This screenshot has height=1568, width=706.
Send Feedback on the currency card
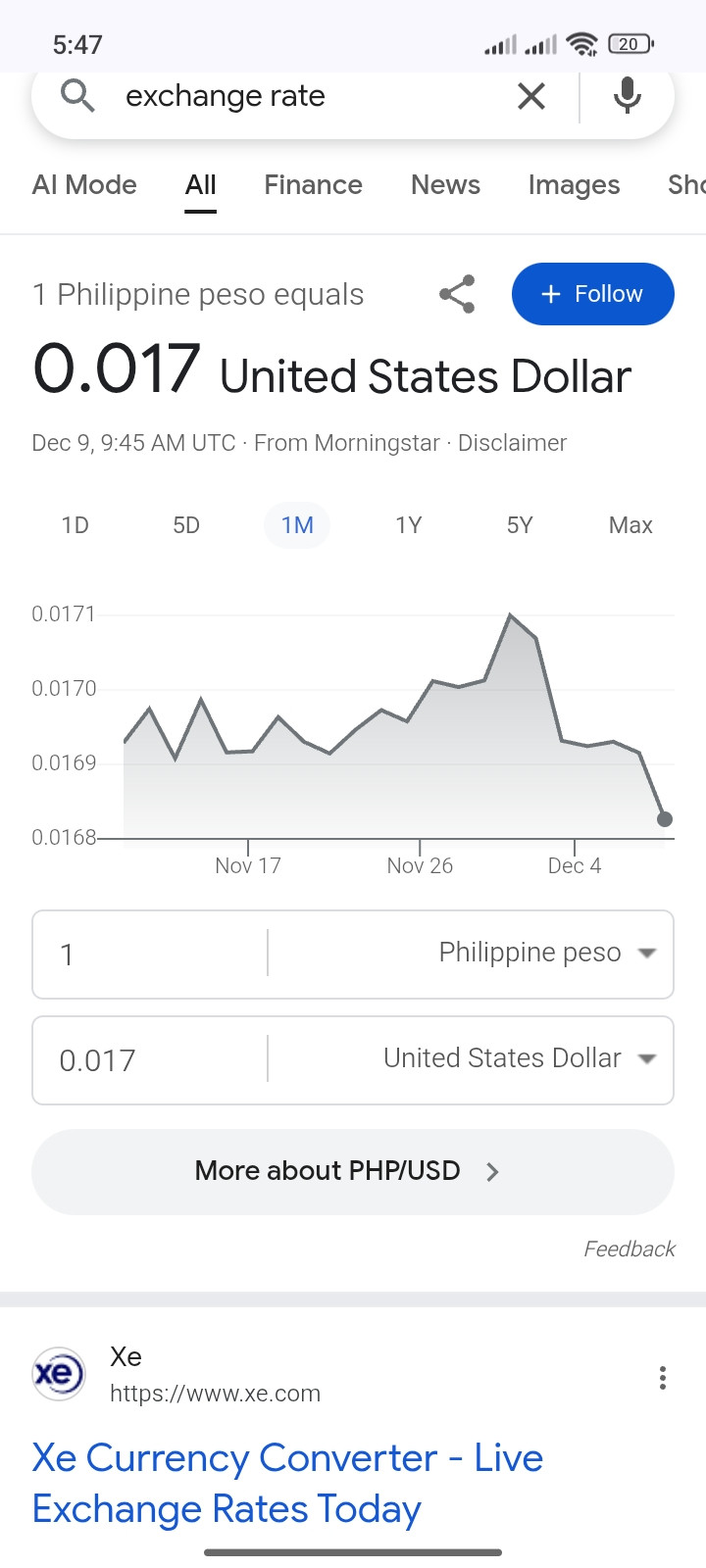[x=629, y=1249]
